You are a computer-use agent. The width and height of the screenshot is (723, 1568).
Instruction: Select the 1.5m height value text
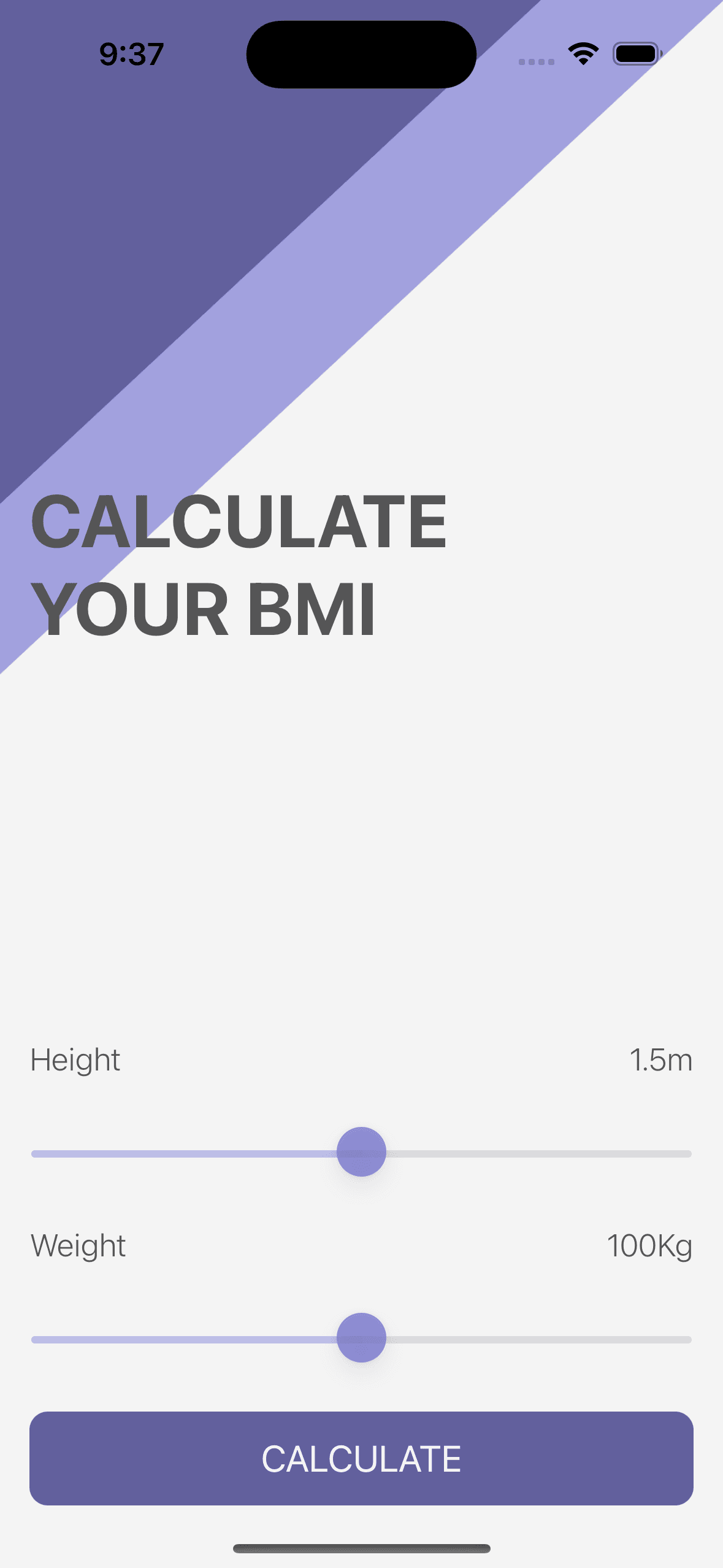(x=661, y=1059)
